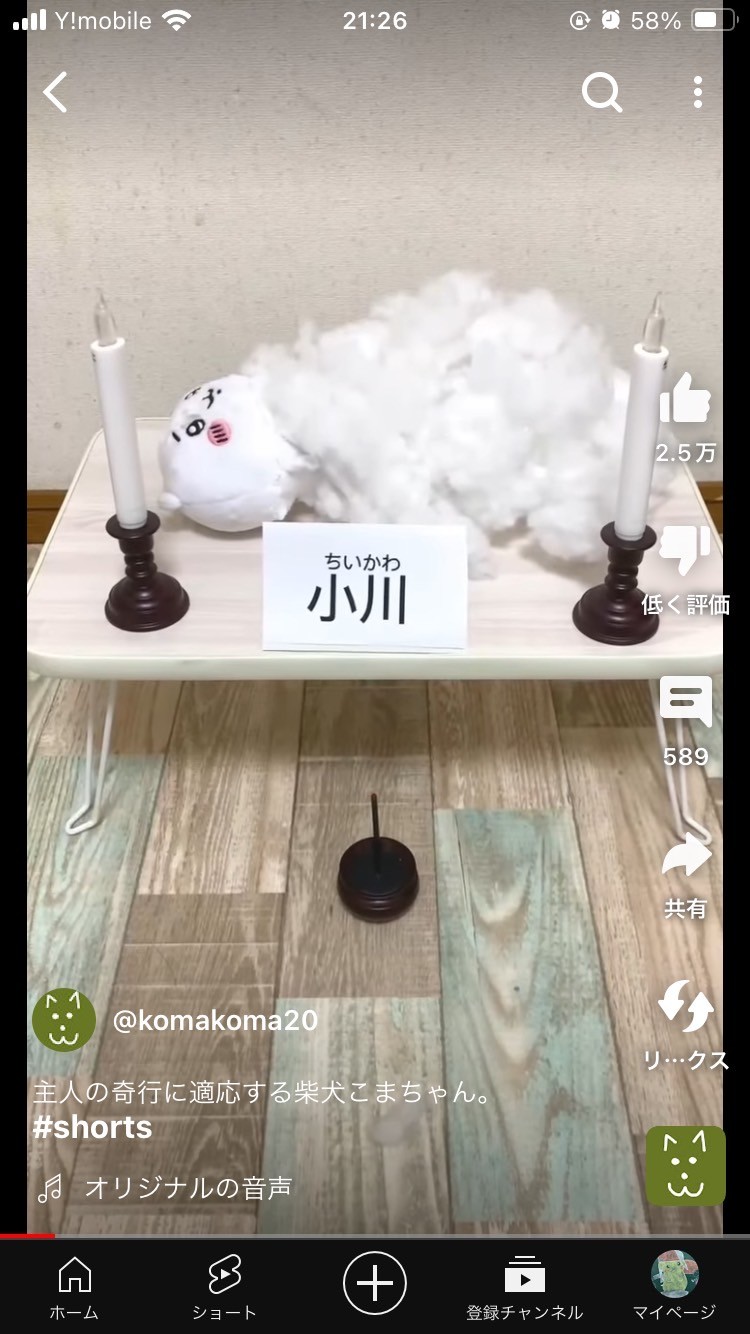The height and width of the screenshot is (1334, 750).
Task: Switch to the 登録チャンネル tab
Action: tap(525, 1288)
